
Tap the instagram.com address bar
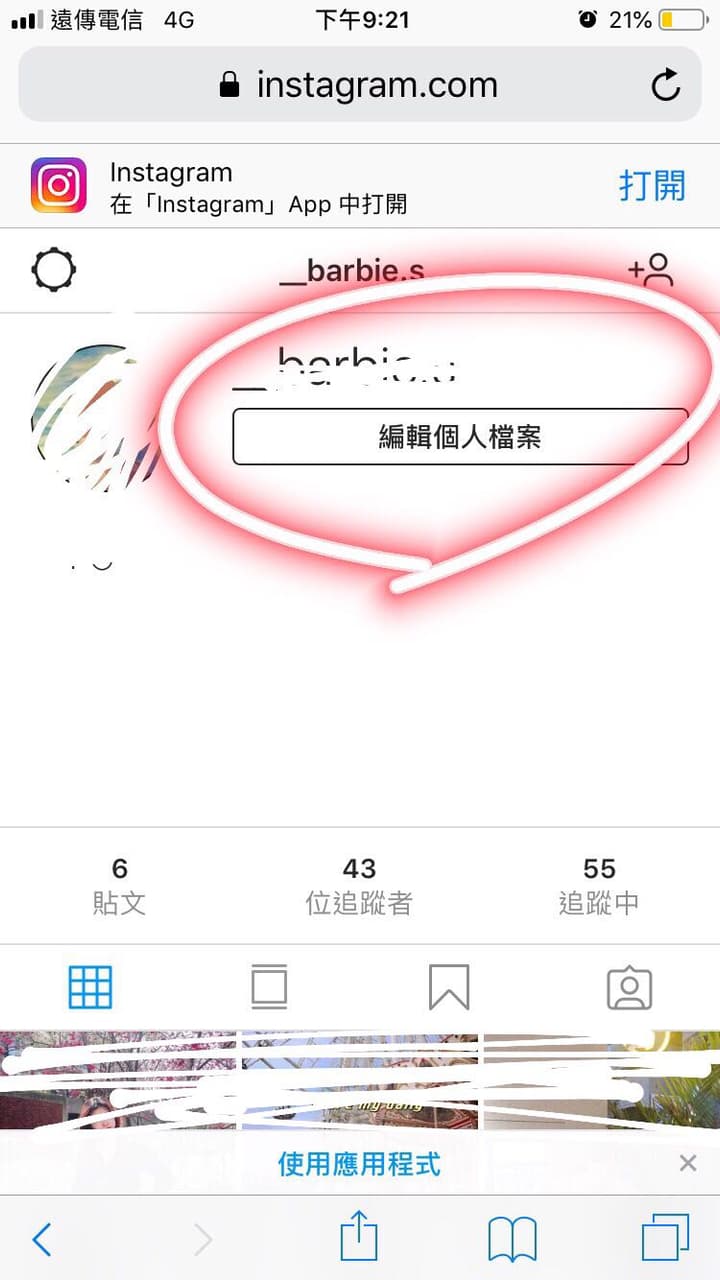(360, 85)
